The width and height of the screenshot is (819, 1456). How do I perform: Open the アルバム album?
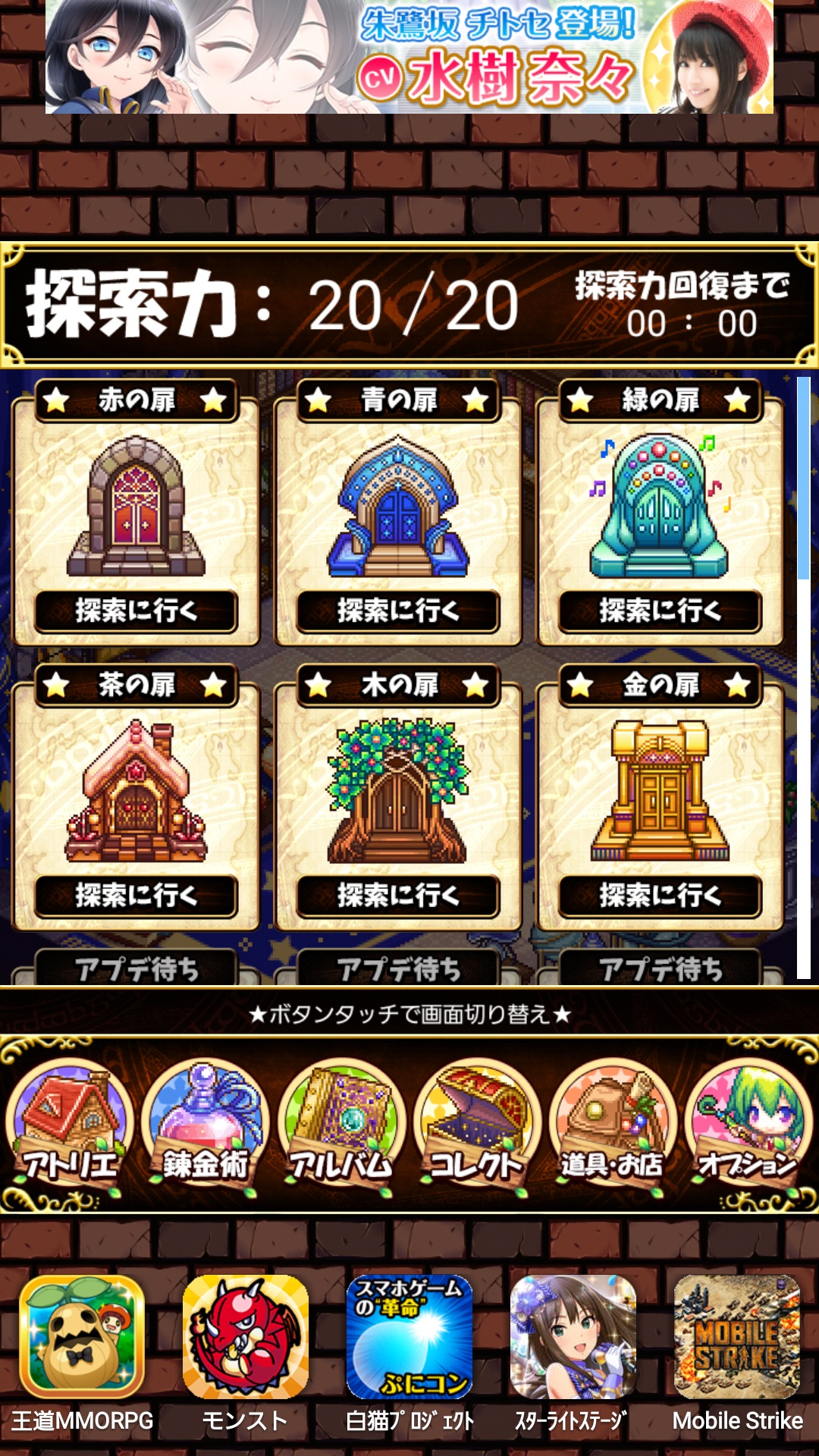(341, 1128)
